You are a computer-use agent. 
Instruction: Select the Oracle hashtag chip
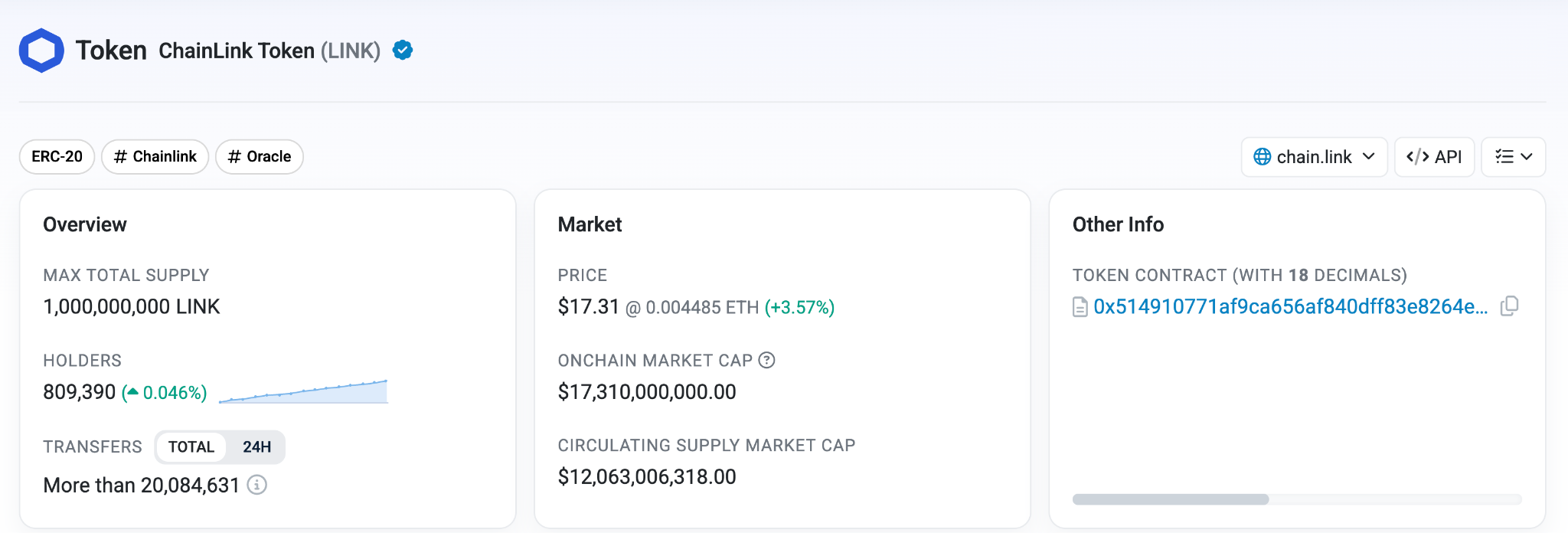click(x=259, y=157)
